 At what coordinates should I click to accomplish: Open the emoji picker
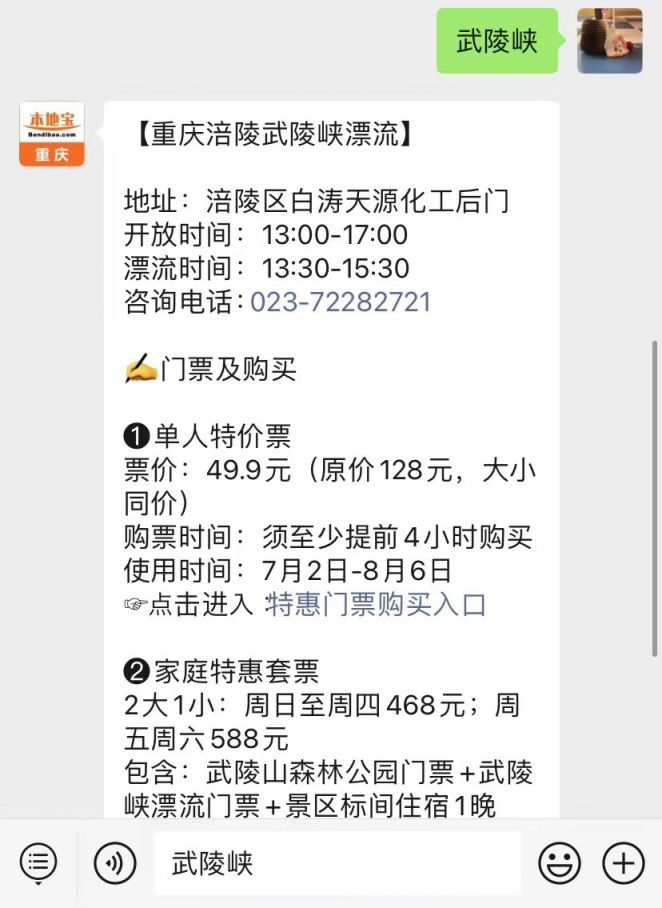tap(559, 863)
